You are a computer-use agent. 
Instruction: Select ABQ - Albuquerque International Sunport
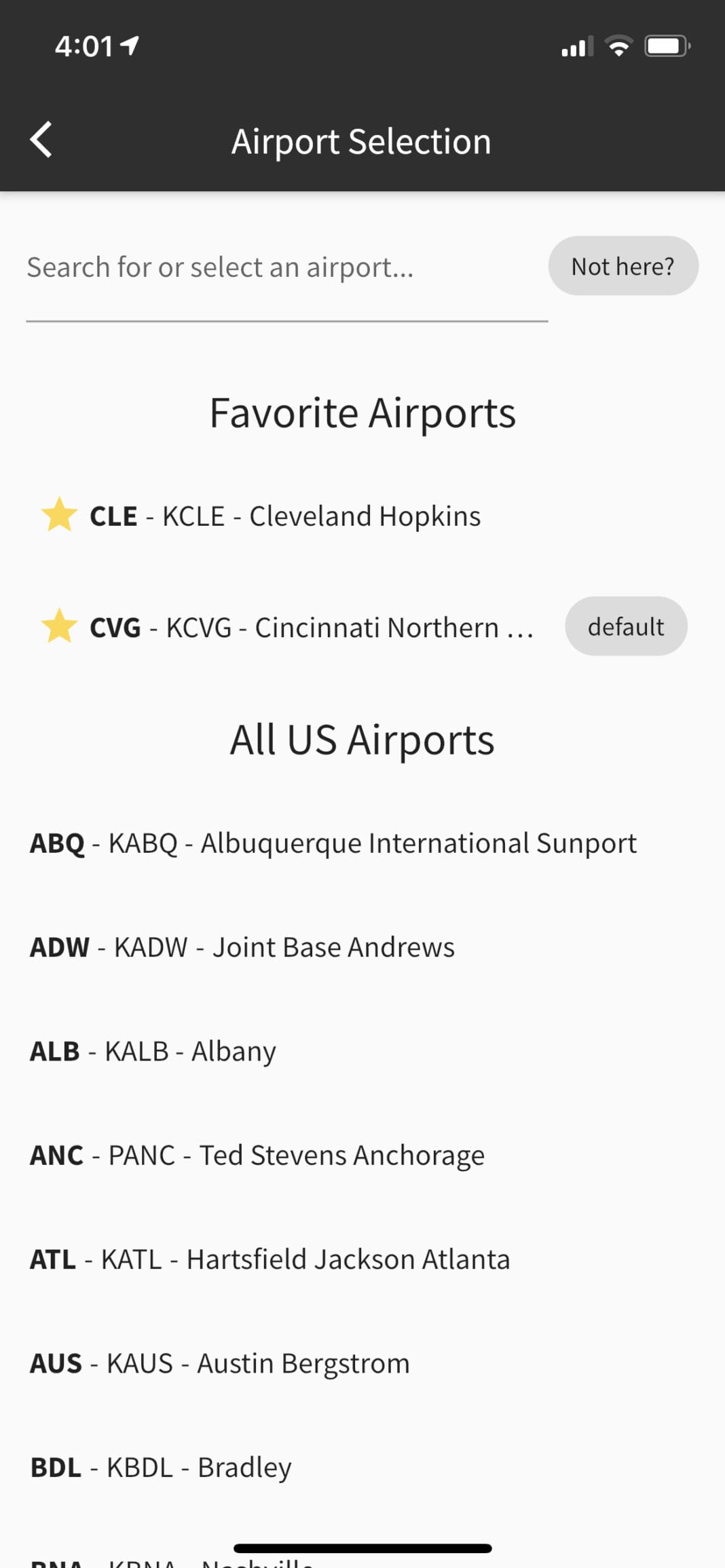(x=332, y=843)
